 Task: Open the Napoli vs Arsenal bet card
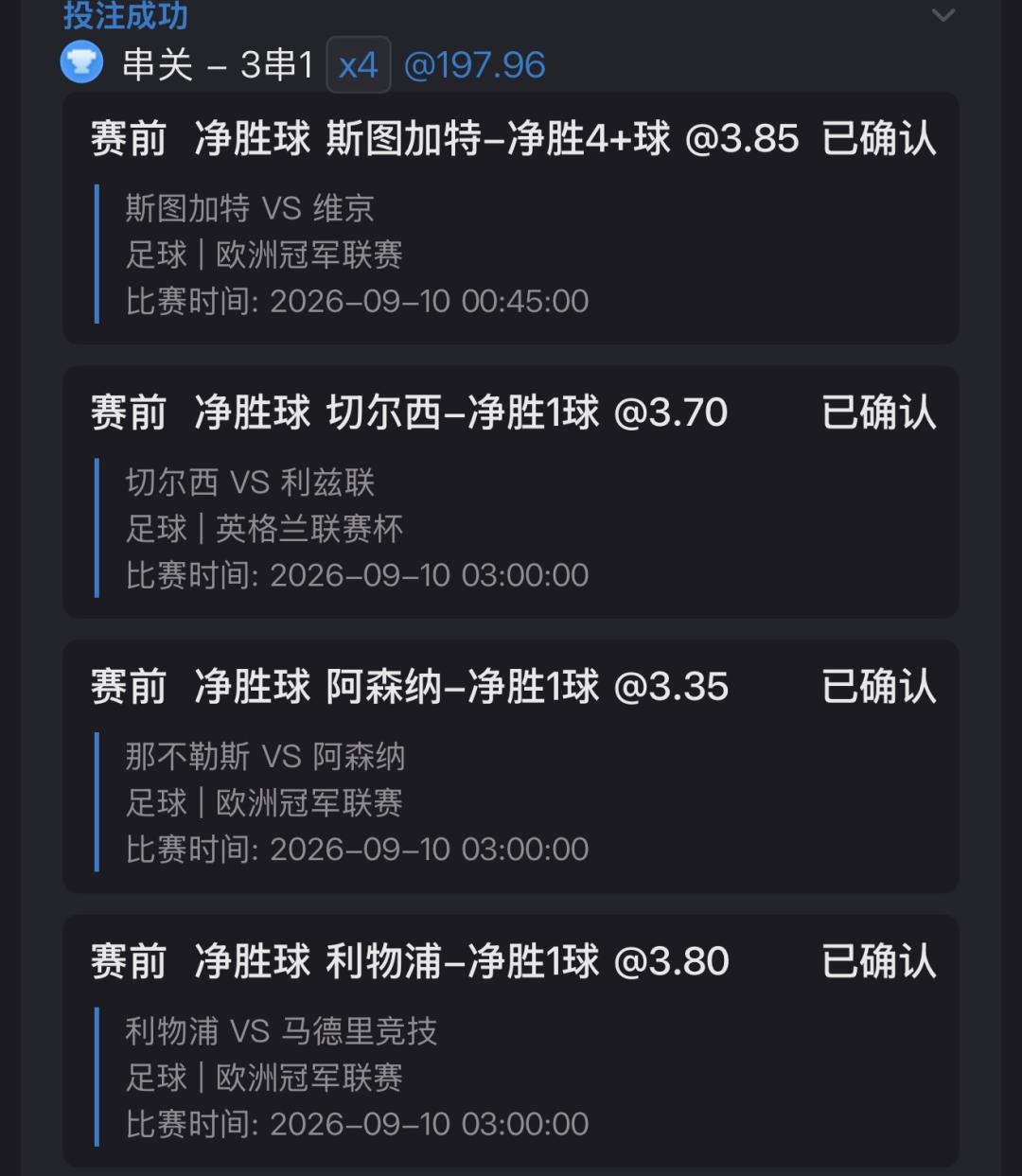coord(511,766)
